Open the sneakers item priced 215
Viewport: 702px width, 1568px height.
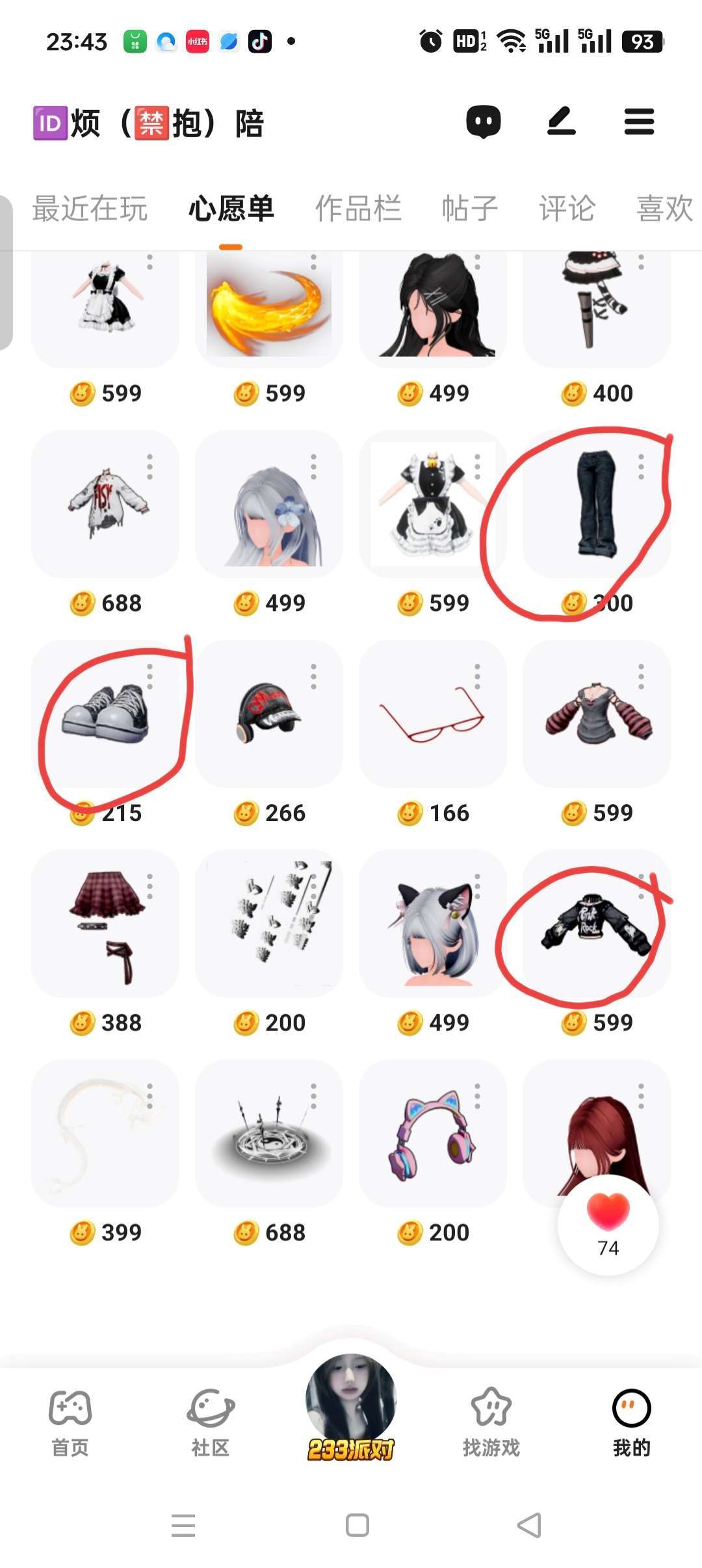click(105, 714)
